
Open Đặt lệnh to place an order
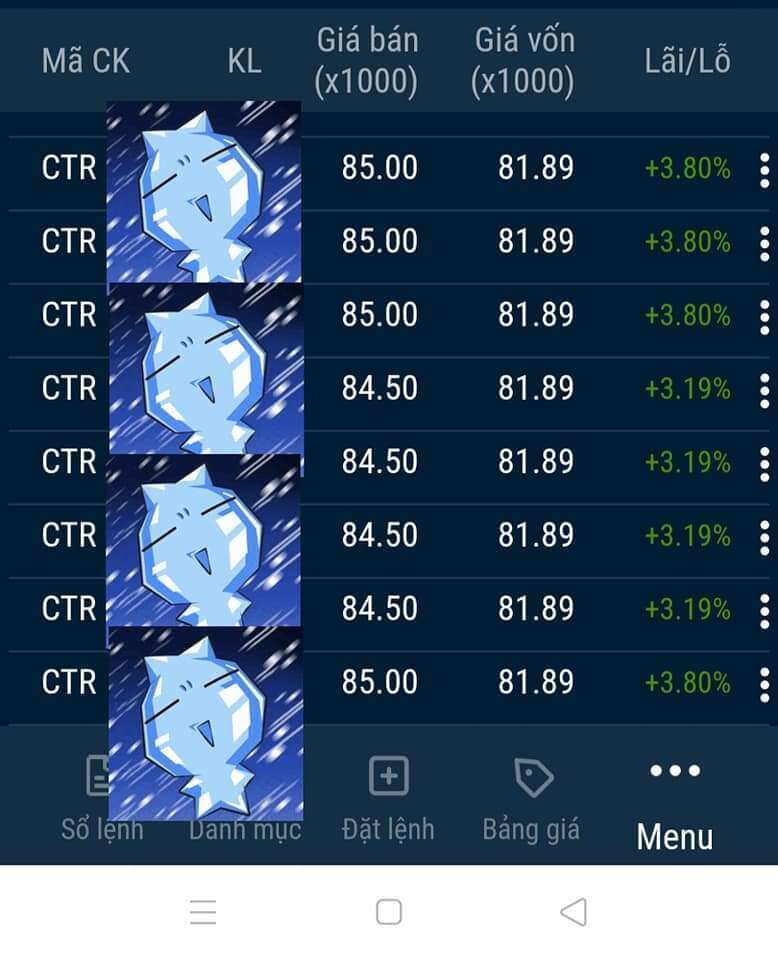388,800
